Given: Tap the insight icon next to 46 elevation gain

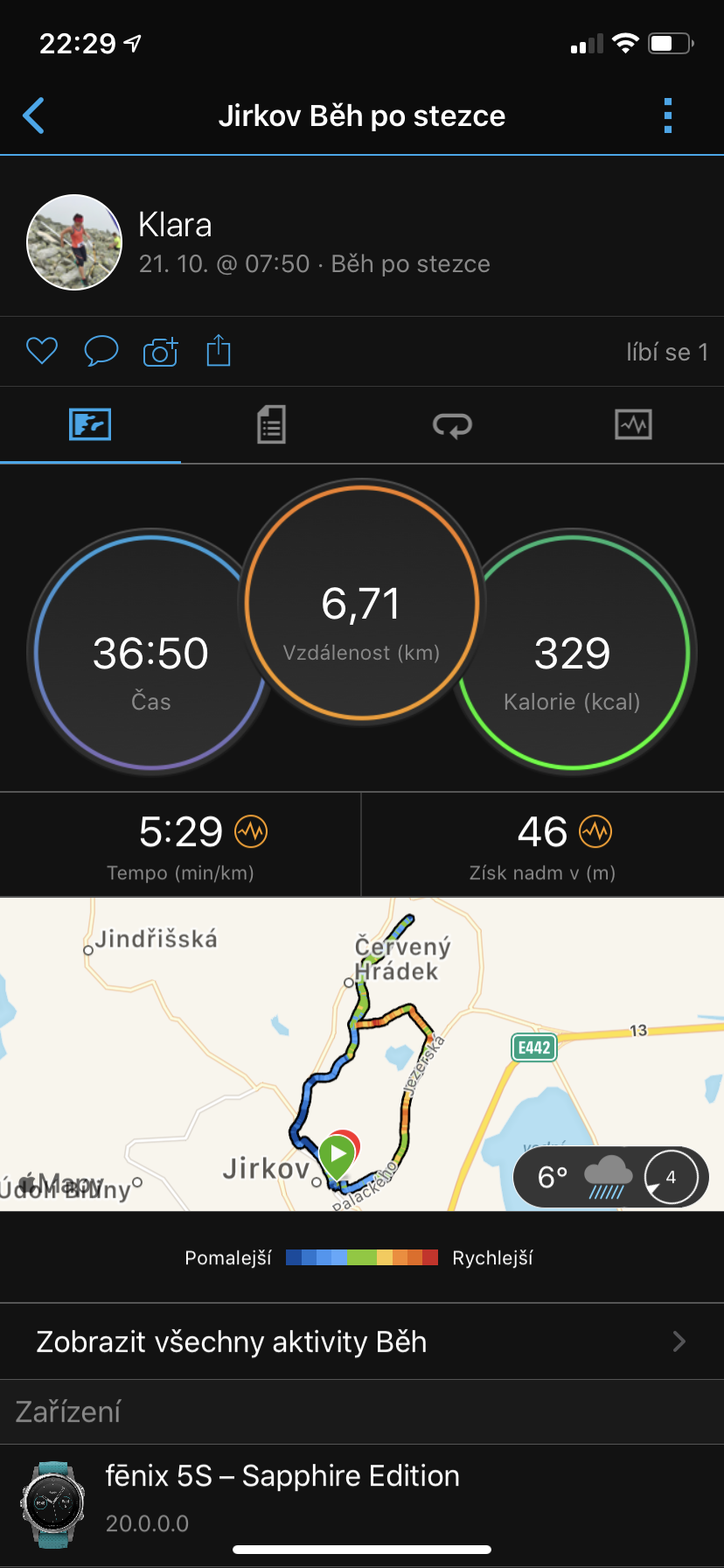Looking at the screenshot, I should (595, 831).
